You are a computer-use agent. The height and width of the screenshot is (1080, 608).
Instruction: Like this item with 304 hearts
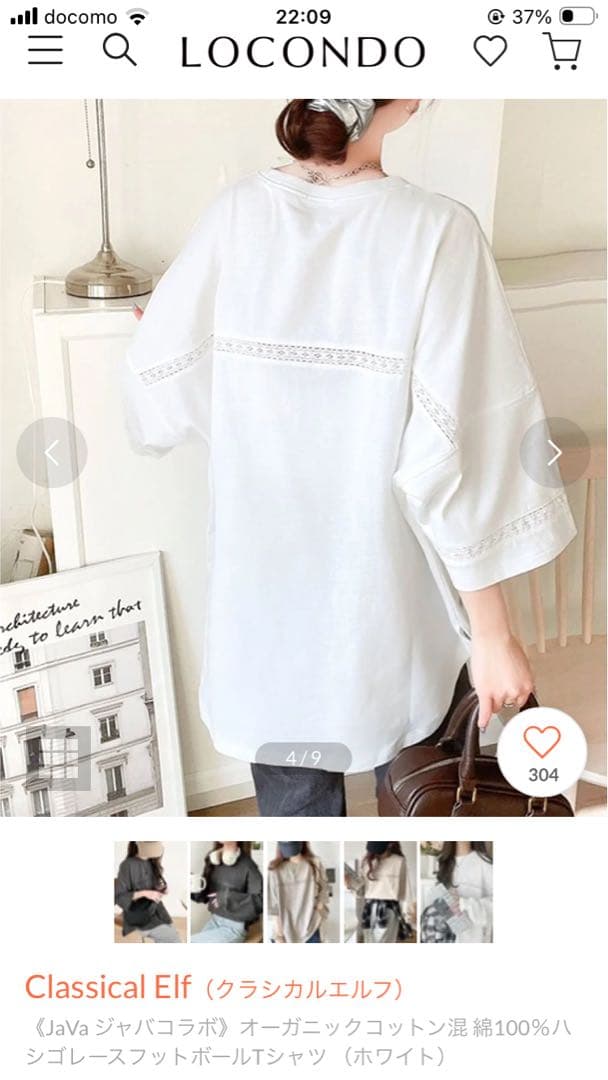tap(543, 752)
